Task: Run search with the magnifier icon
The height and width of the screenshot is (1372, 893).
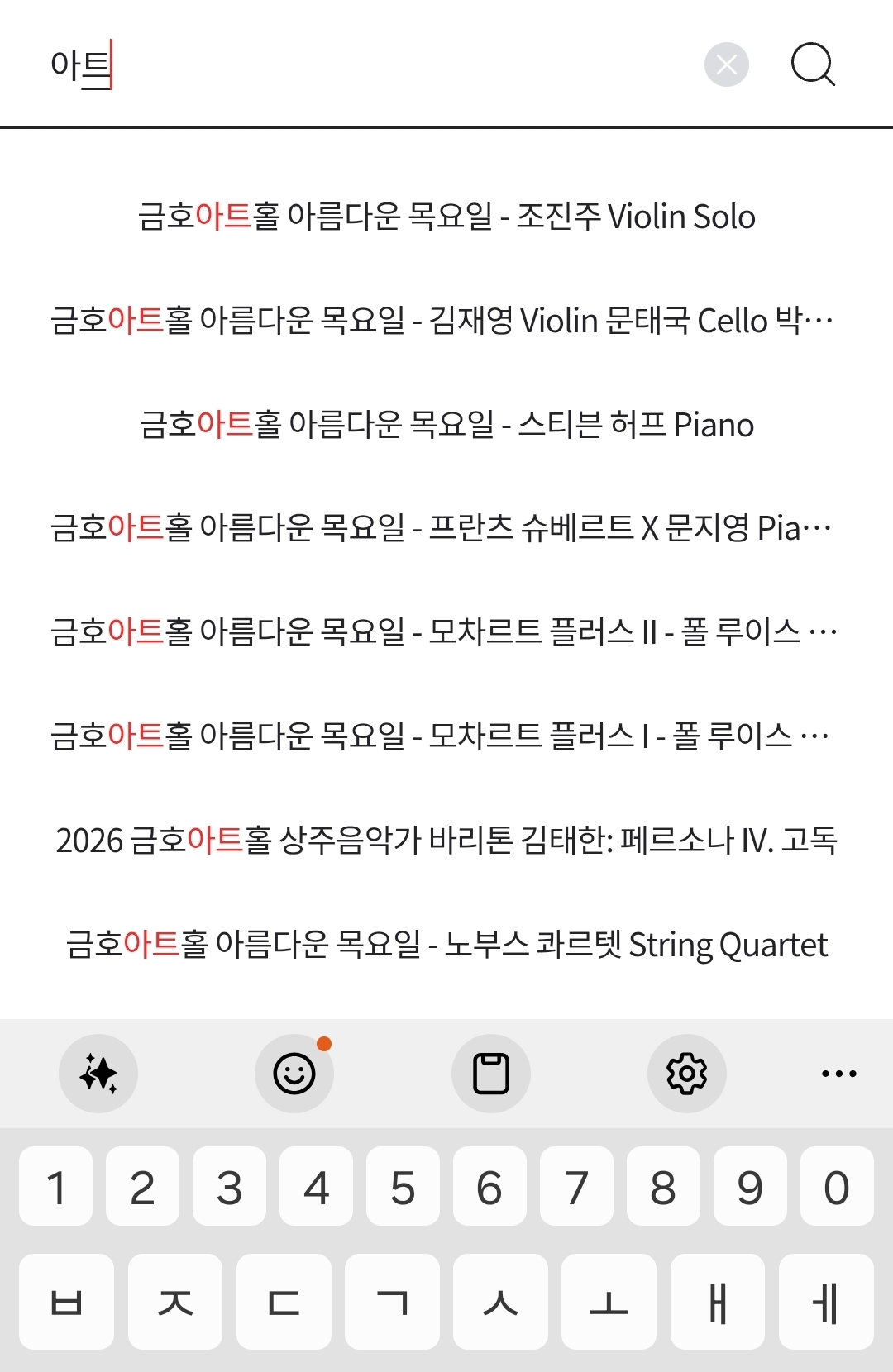Action: 812,64
